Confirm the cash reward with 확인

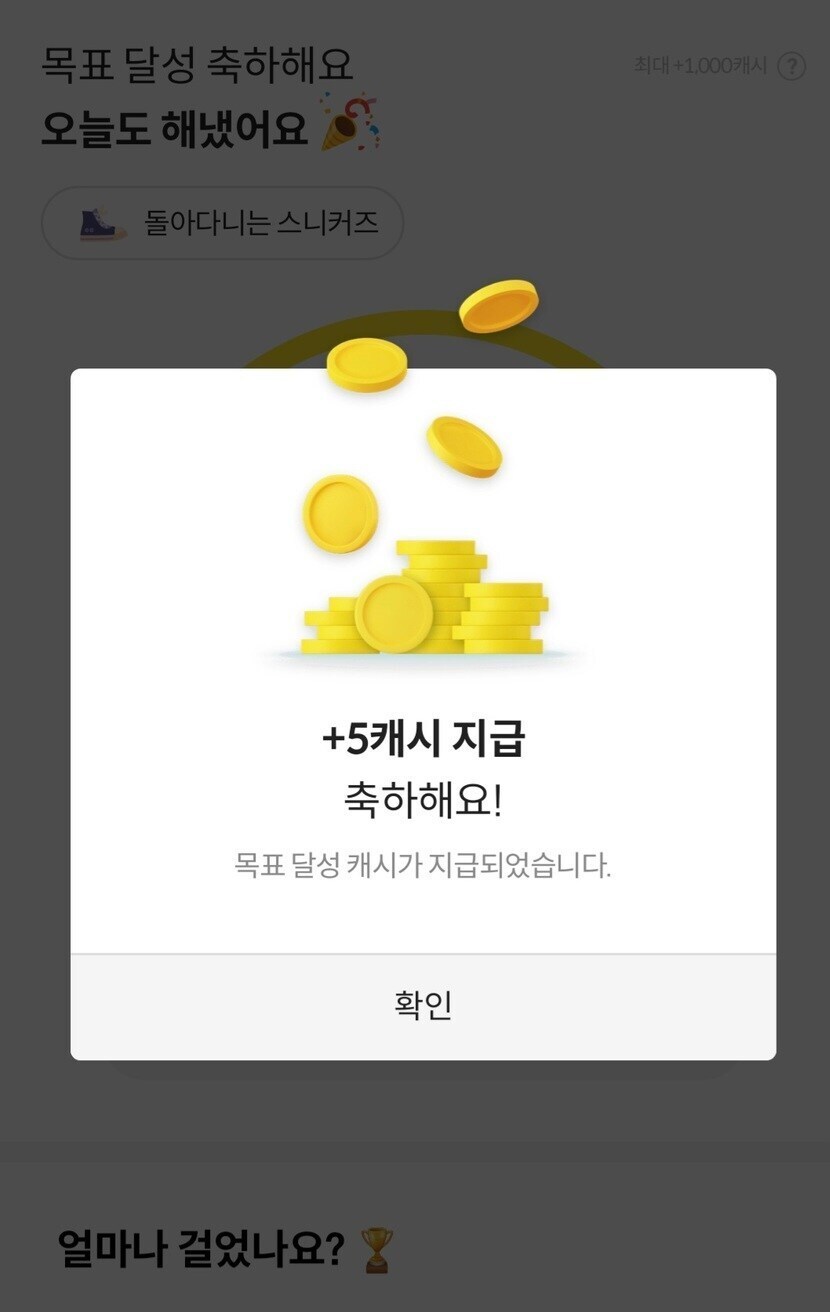[423, 1006]
